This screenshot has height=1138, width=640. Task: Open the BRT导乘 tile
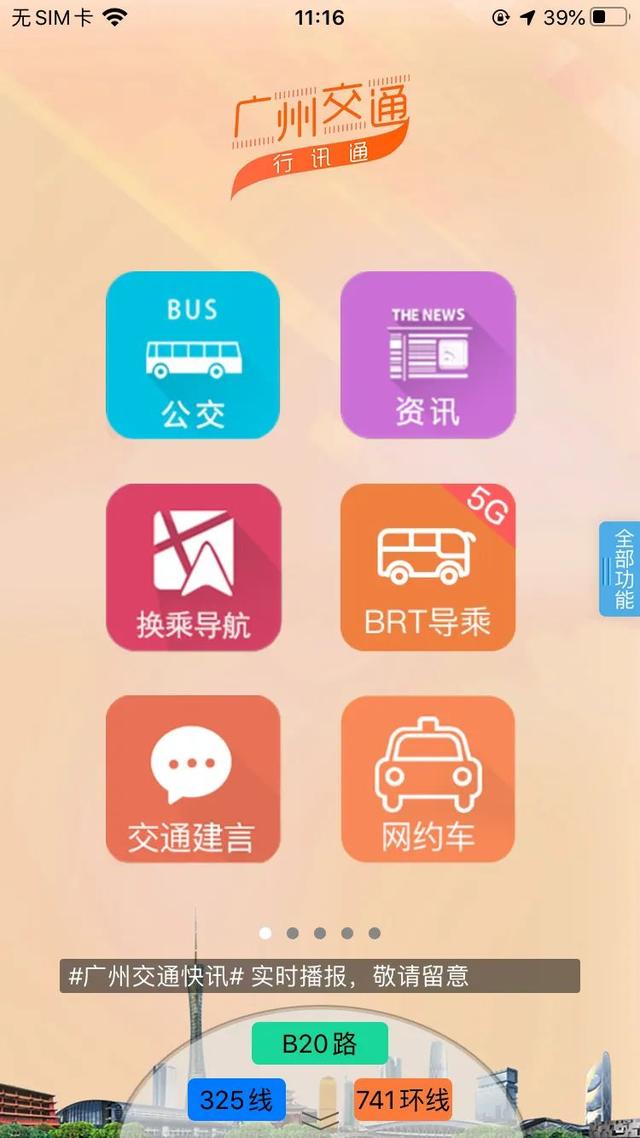(428, 567)
